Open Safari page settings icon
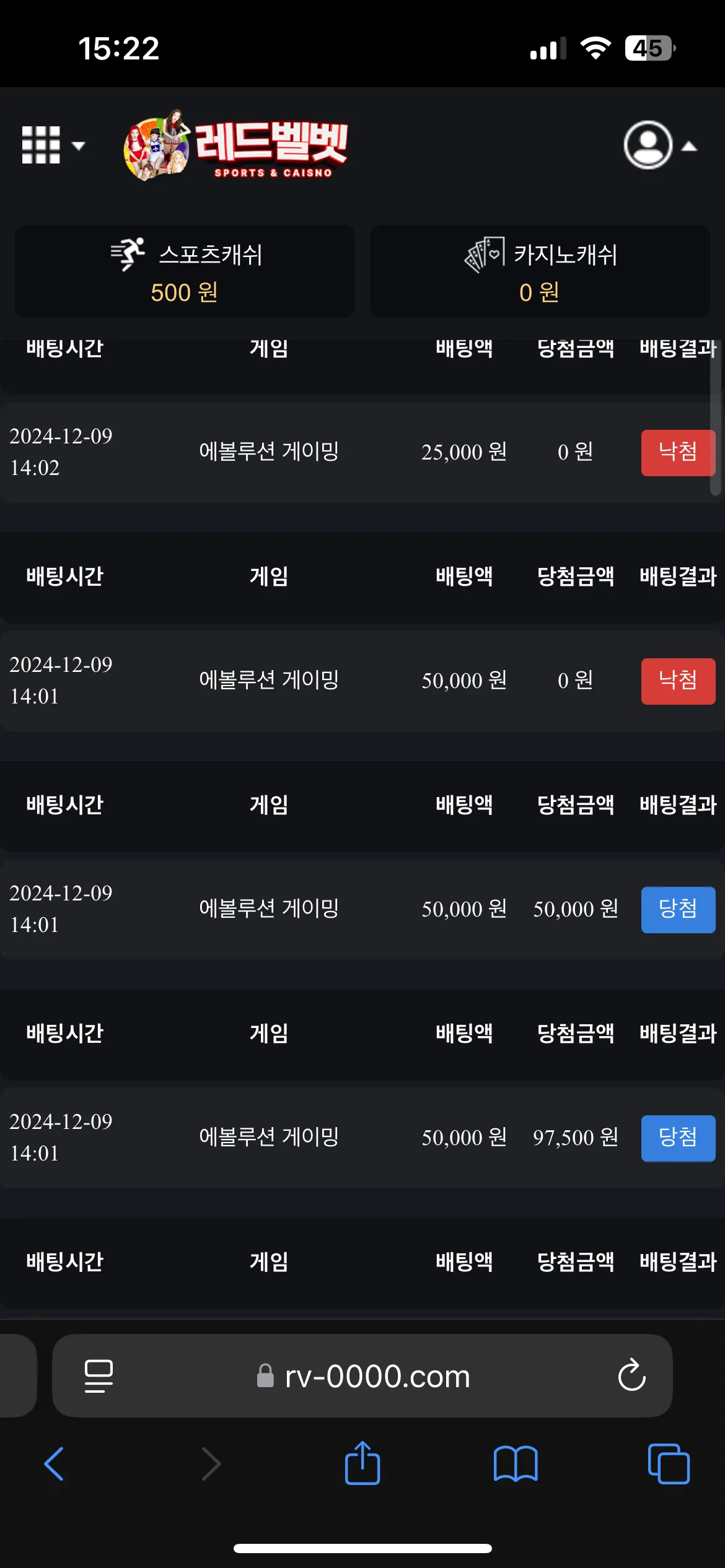This screenshot has height=1568, width=725. [x=99, y=1375]
